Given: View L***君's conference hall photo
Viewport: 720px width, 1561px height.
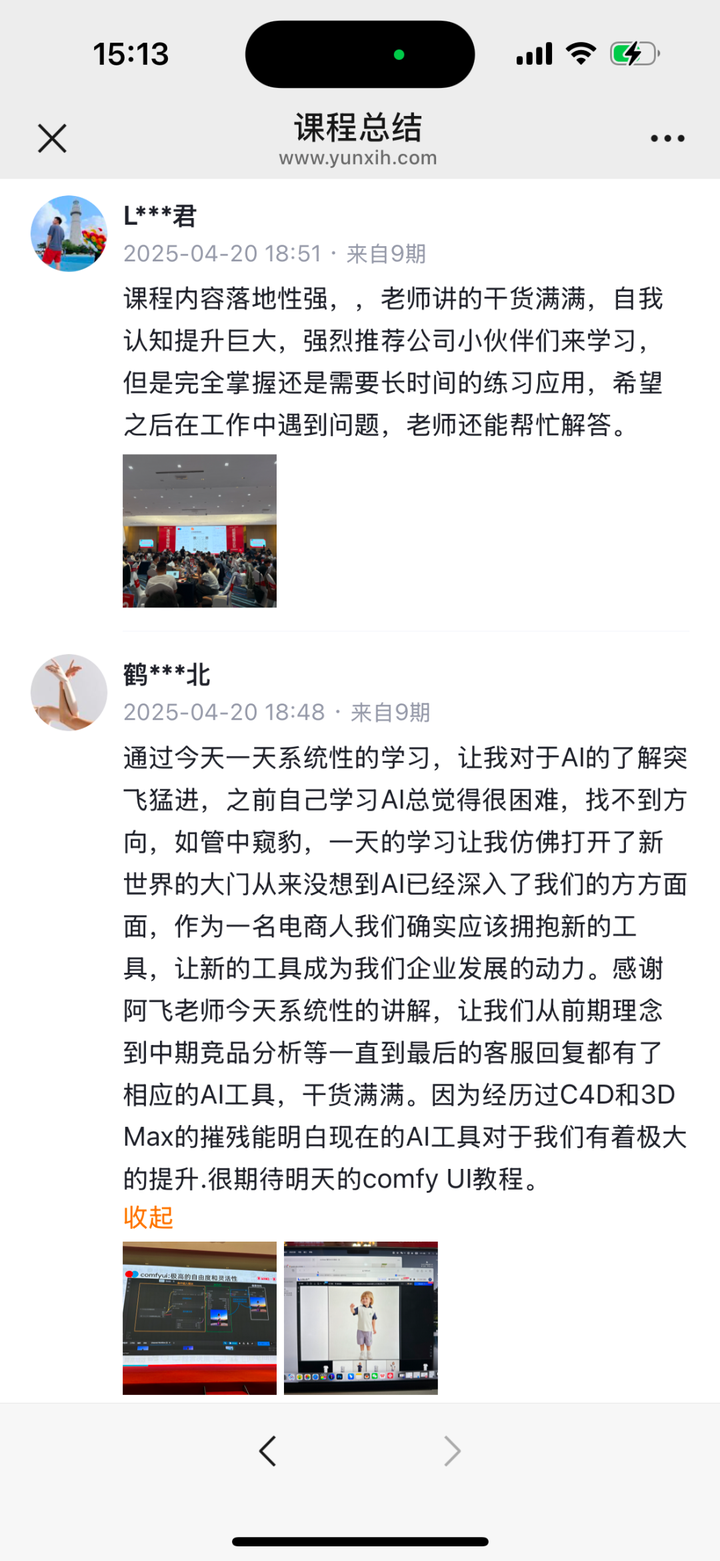Looking at the screenshot, I should [x=199, y=531].
